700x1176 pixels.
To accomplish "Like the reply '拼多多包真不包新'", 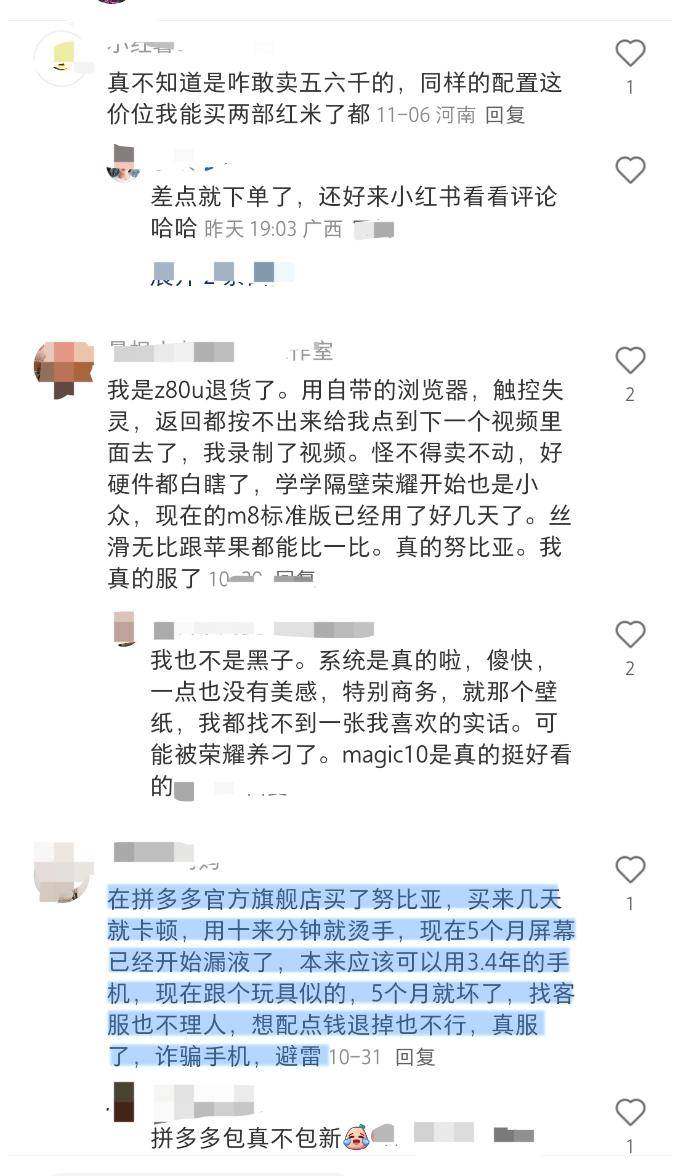I will pyautogui.click(x=630, y=1112).
